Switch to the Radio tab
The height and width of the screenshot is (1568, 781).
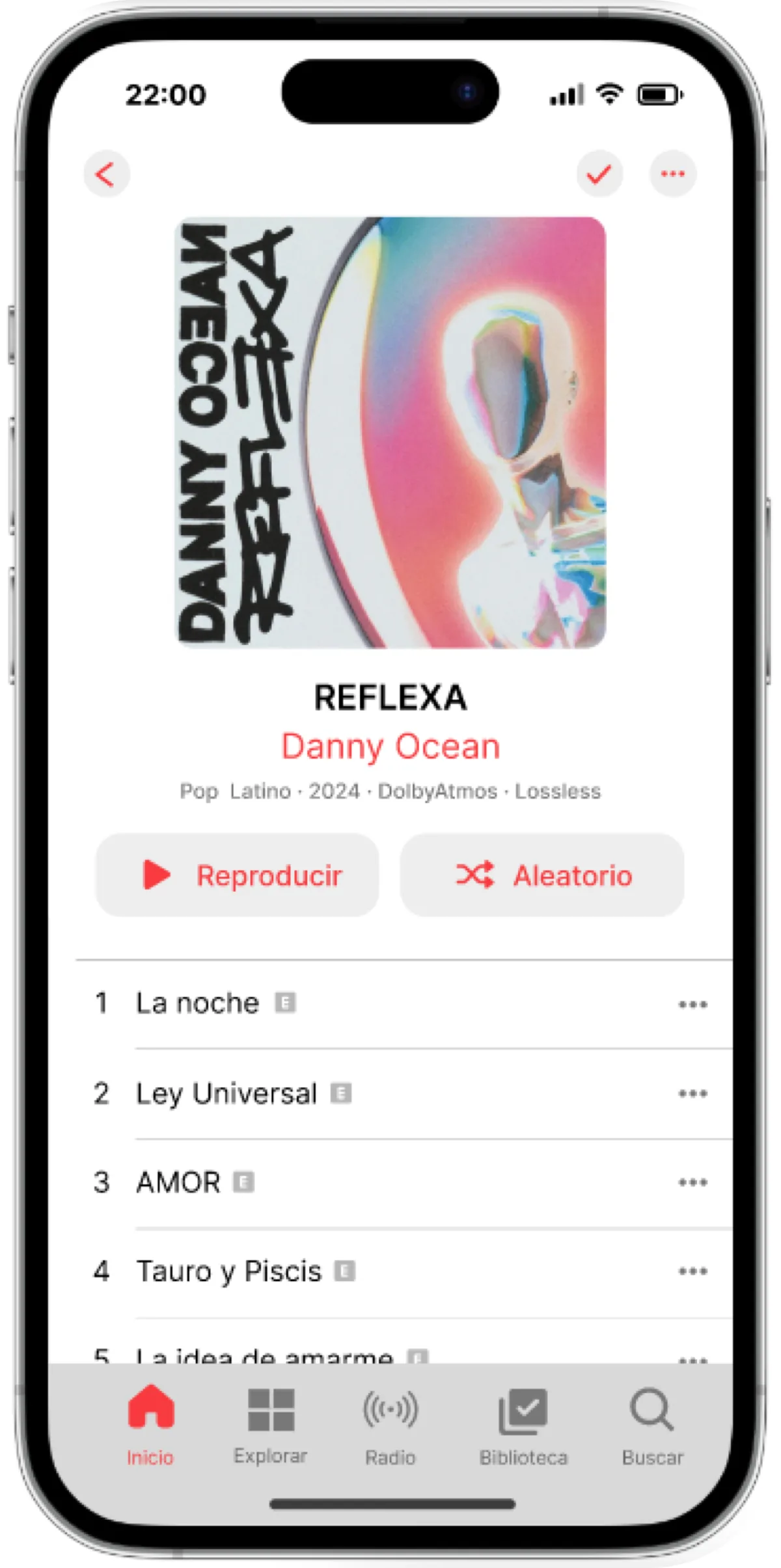click(390, 1425)
